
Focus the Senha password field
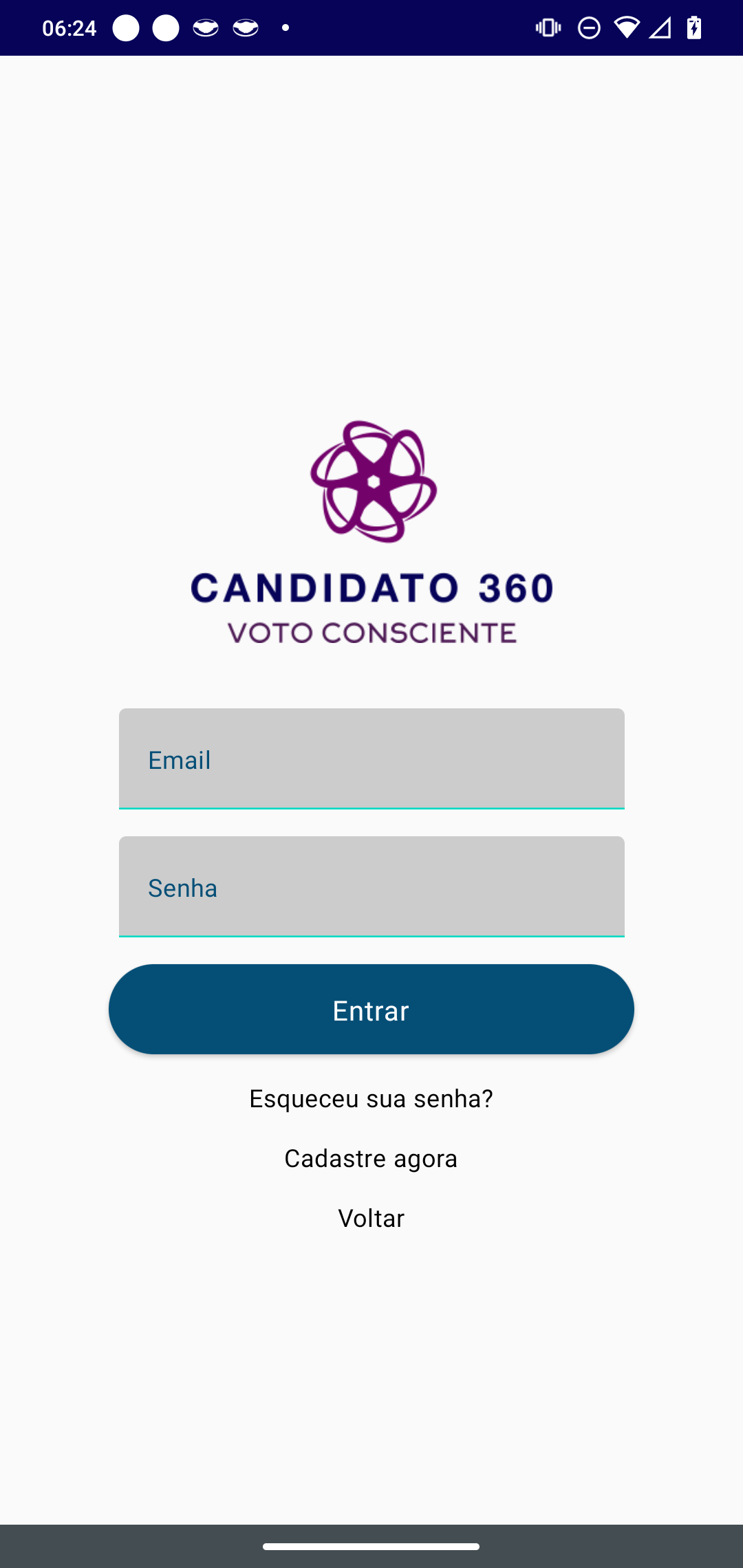coord(371,887)
